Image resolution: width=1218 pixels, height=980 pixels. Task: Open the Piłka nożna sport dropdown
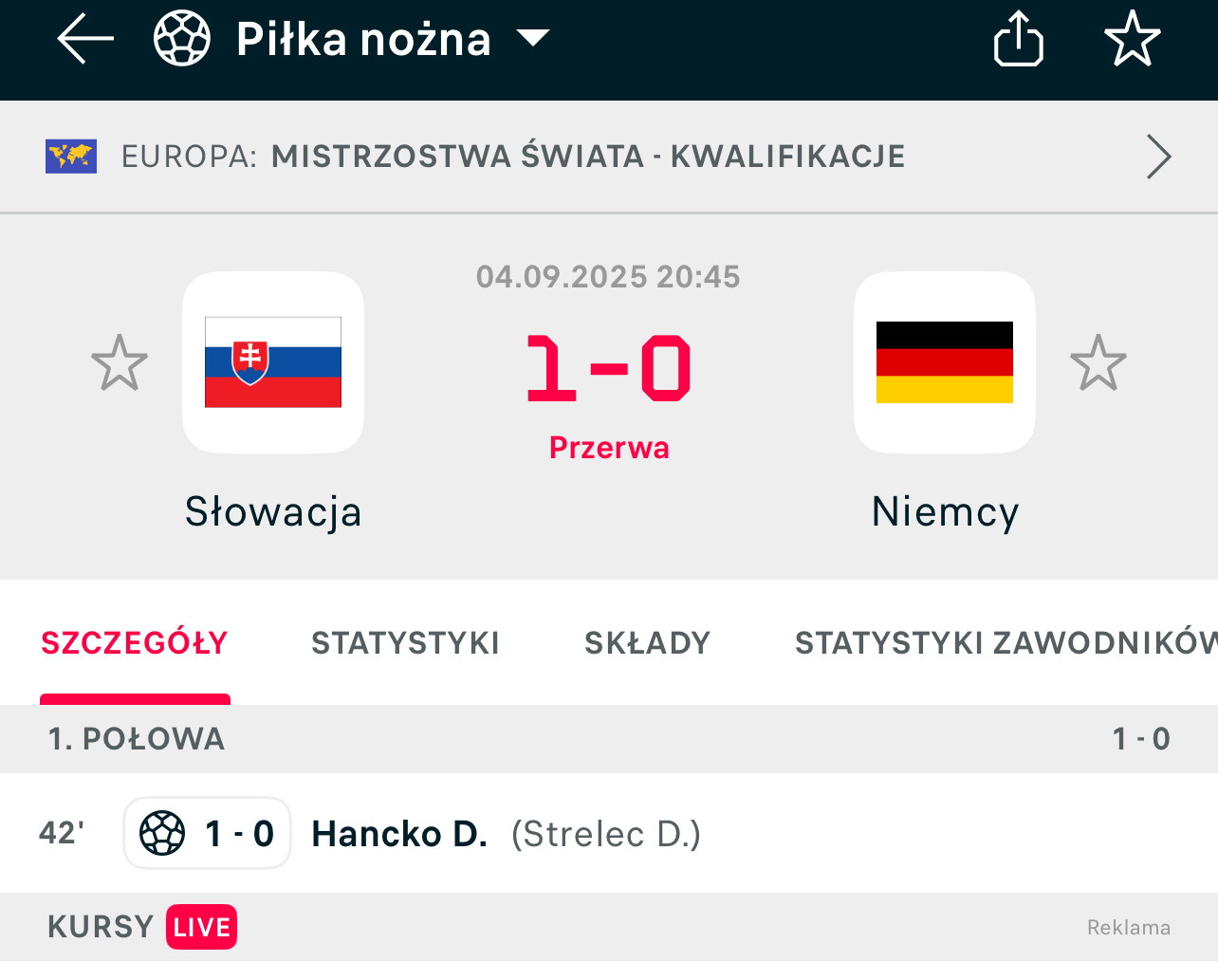[352, 39]
